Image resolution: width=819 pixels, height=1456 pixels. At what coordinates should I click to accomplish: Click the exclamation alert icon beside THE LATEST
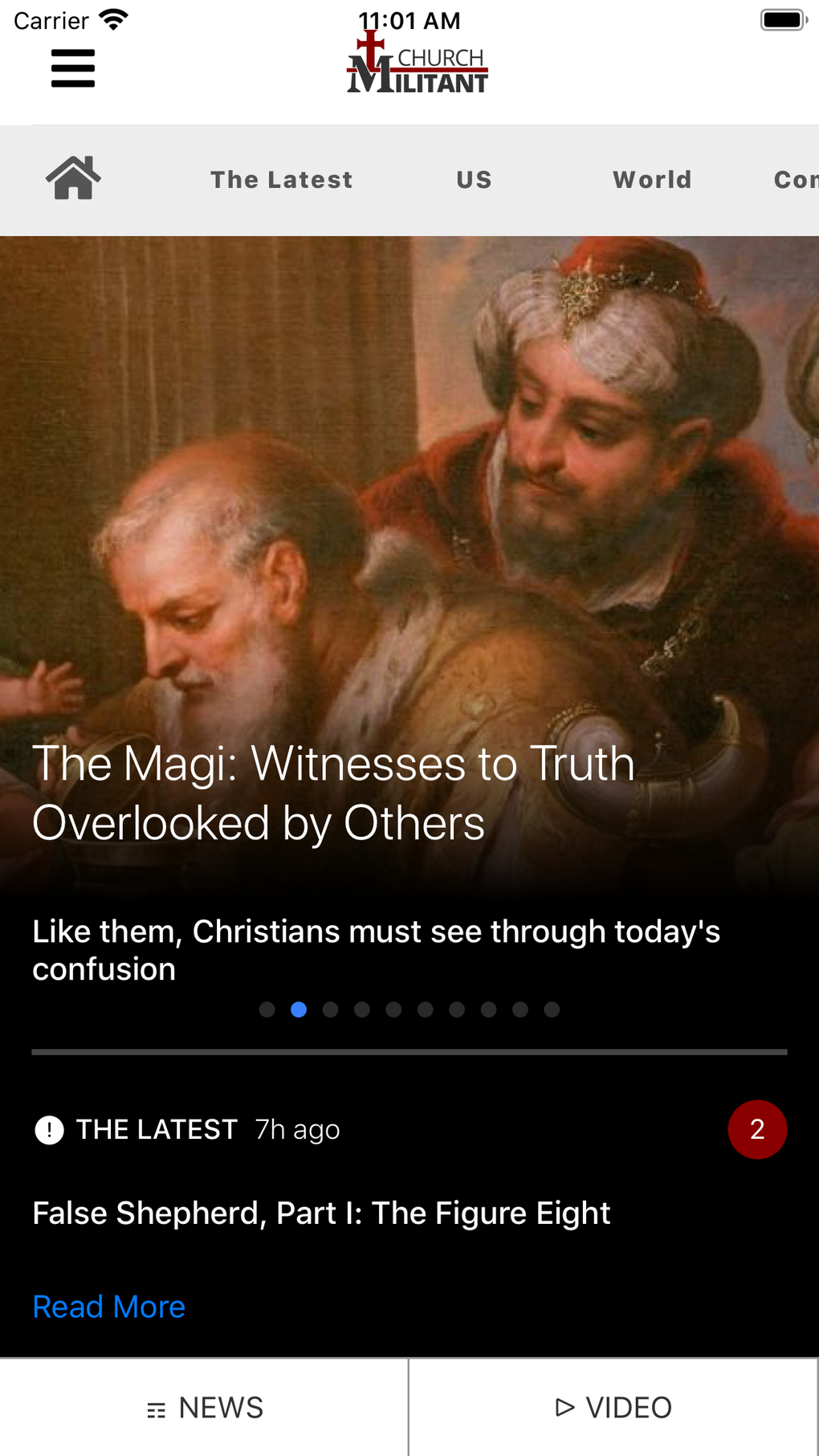click(x=49, y=1129)
